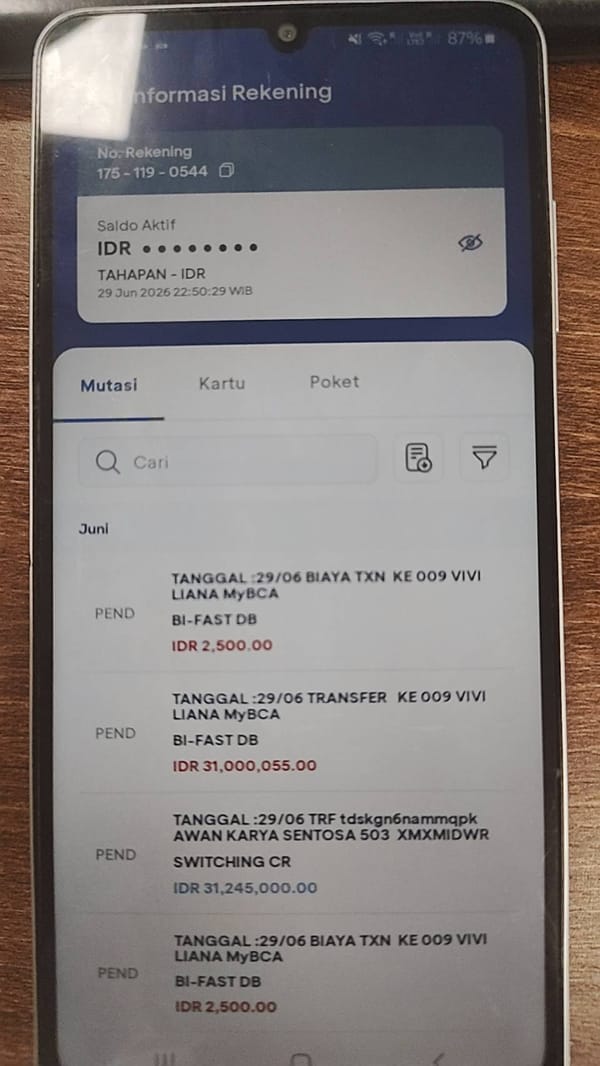The width and height of the screenshot is (600, 1066).
Task: Copy the account number 175-119-0544
Action: click(x=226, y=171)
